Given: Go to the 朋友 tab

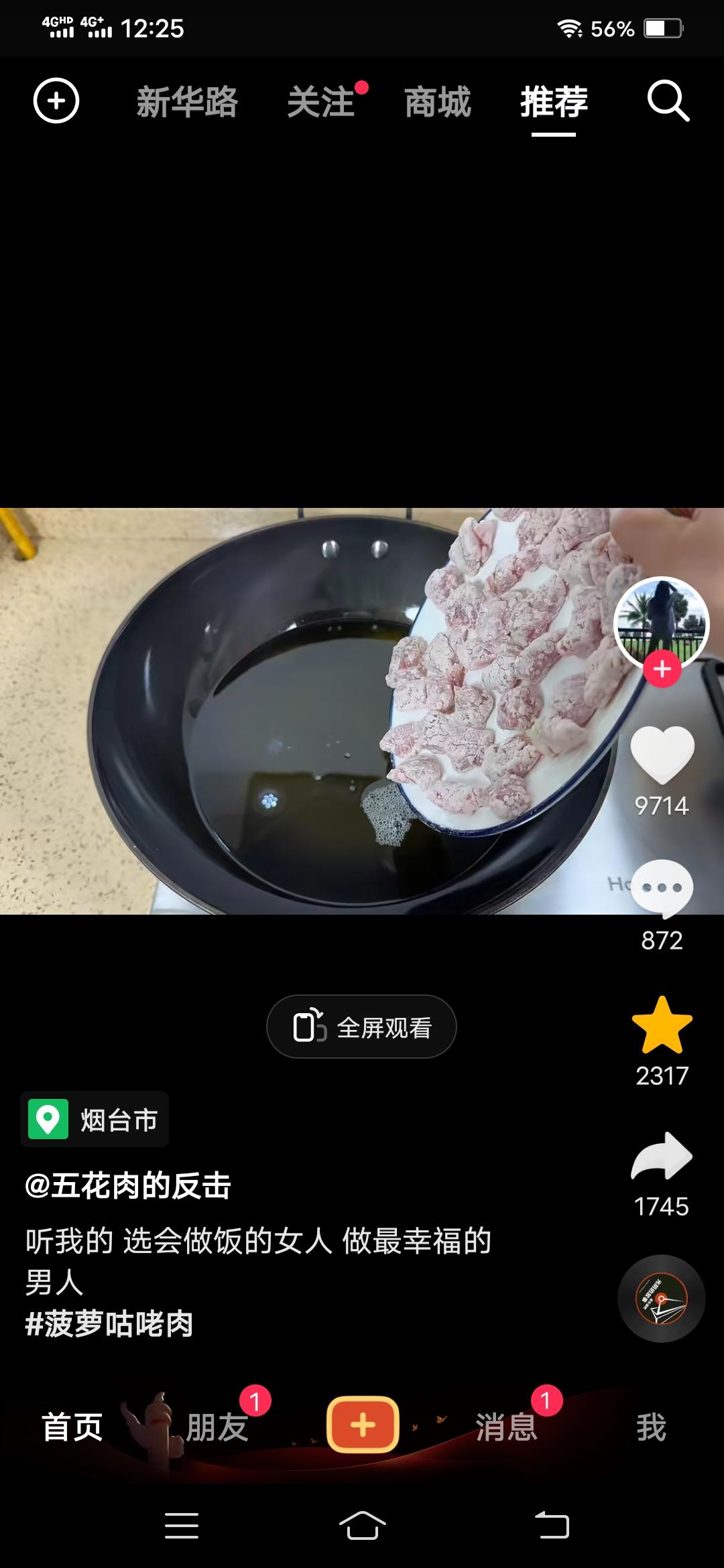Looking at the screenshot, I should pos(217,1427).
